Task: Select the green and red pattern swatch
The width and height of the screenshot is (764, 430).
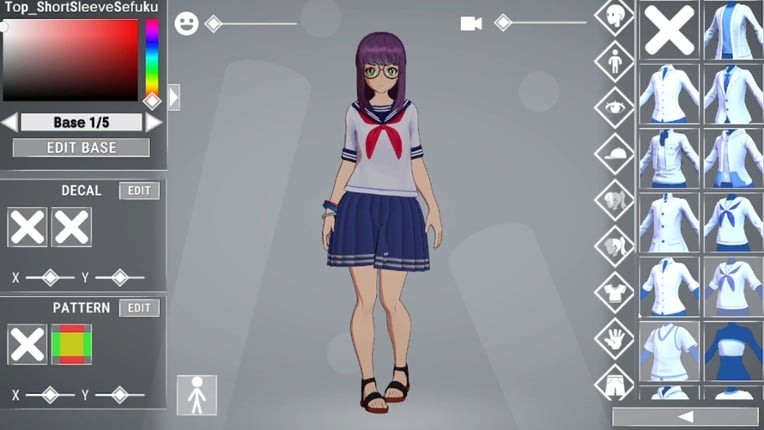Action: pos(72,344)
